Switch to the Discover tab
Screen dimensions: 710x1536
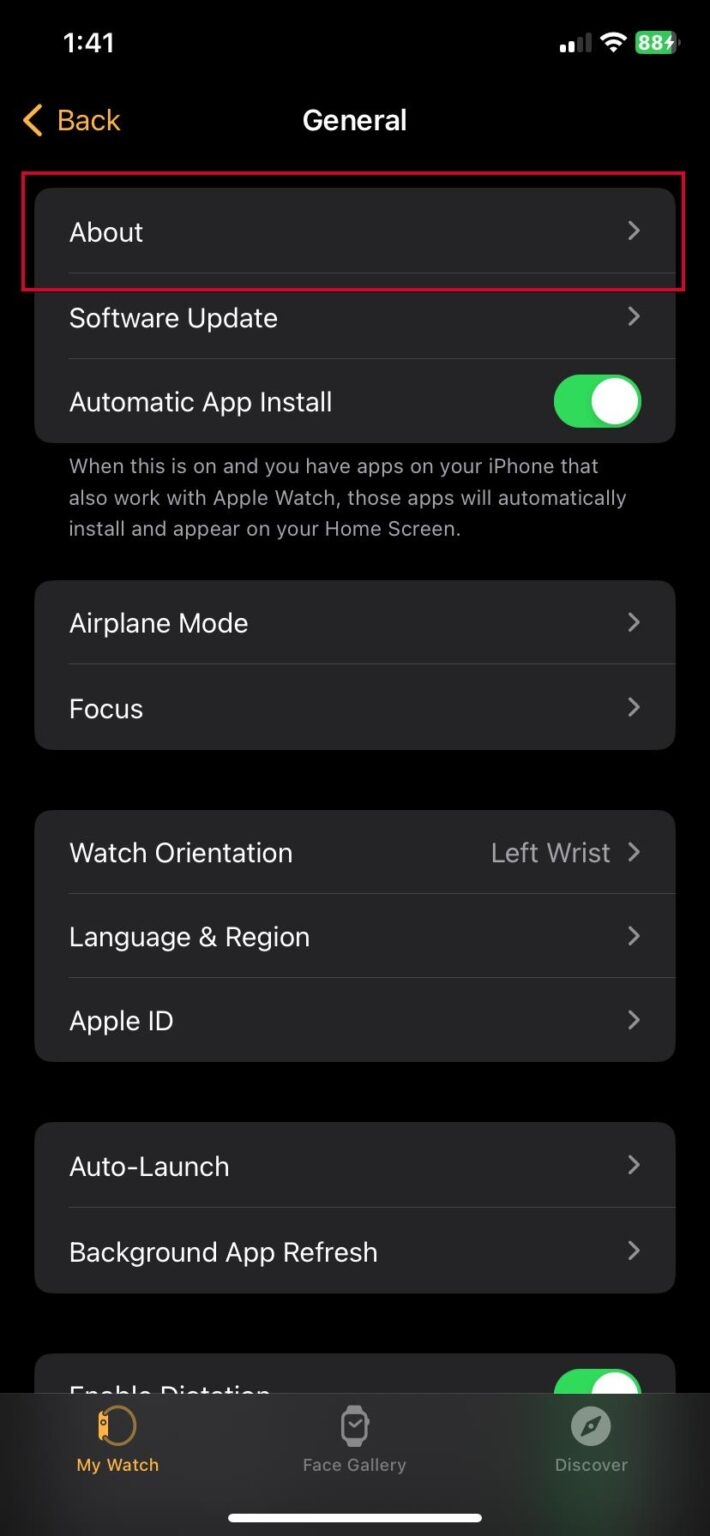pos(591,1439)
